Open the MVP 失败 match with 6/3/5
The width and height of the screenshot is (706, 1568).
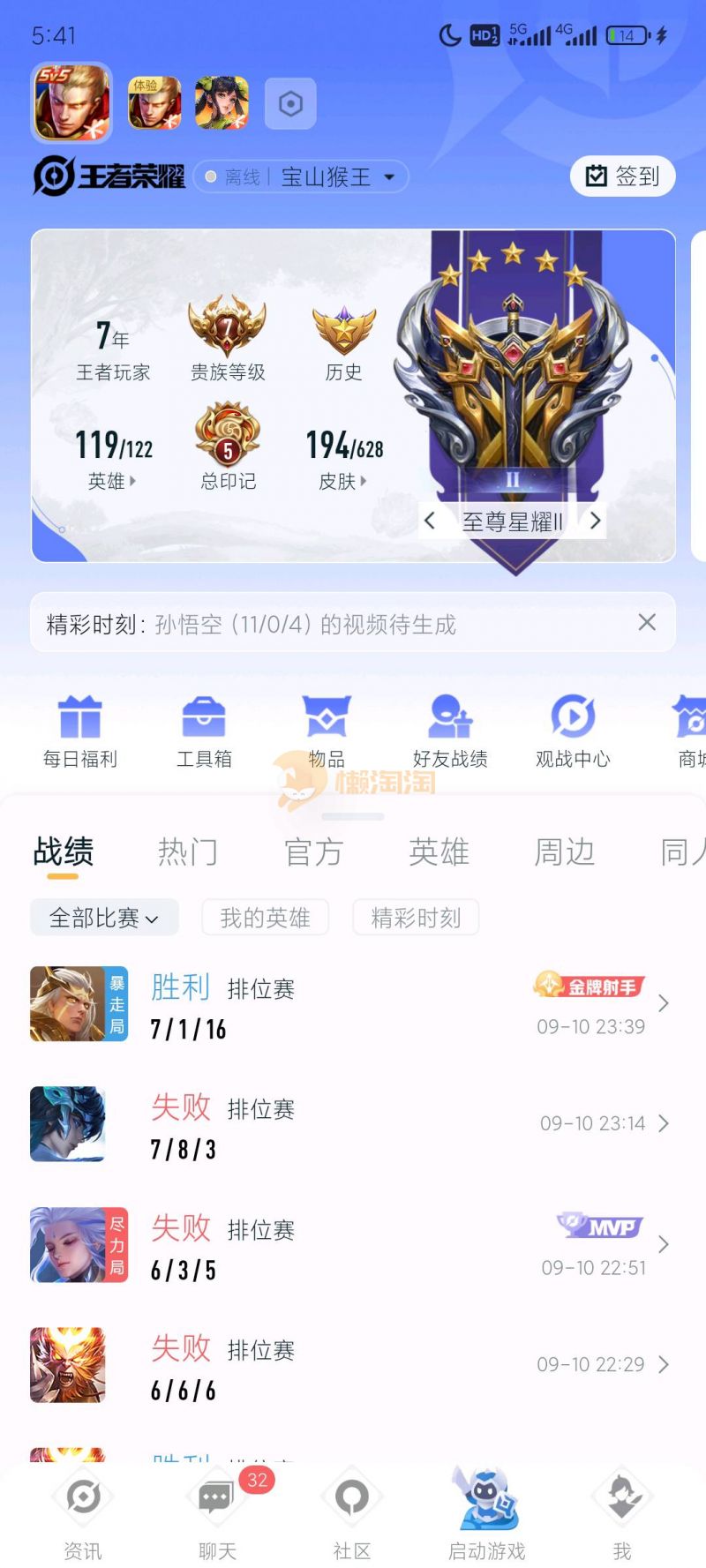[353, 1246]
